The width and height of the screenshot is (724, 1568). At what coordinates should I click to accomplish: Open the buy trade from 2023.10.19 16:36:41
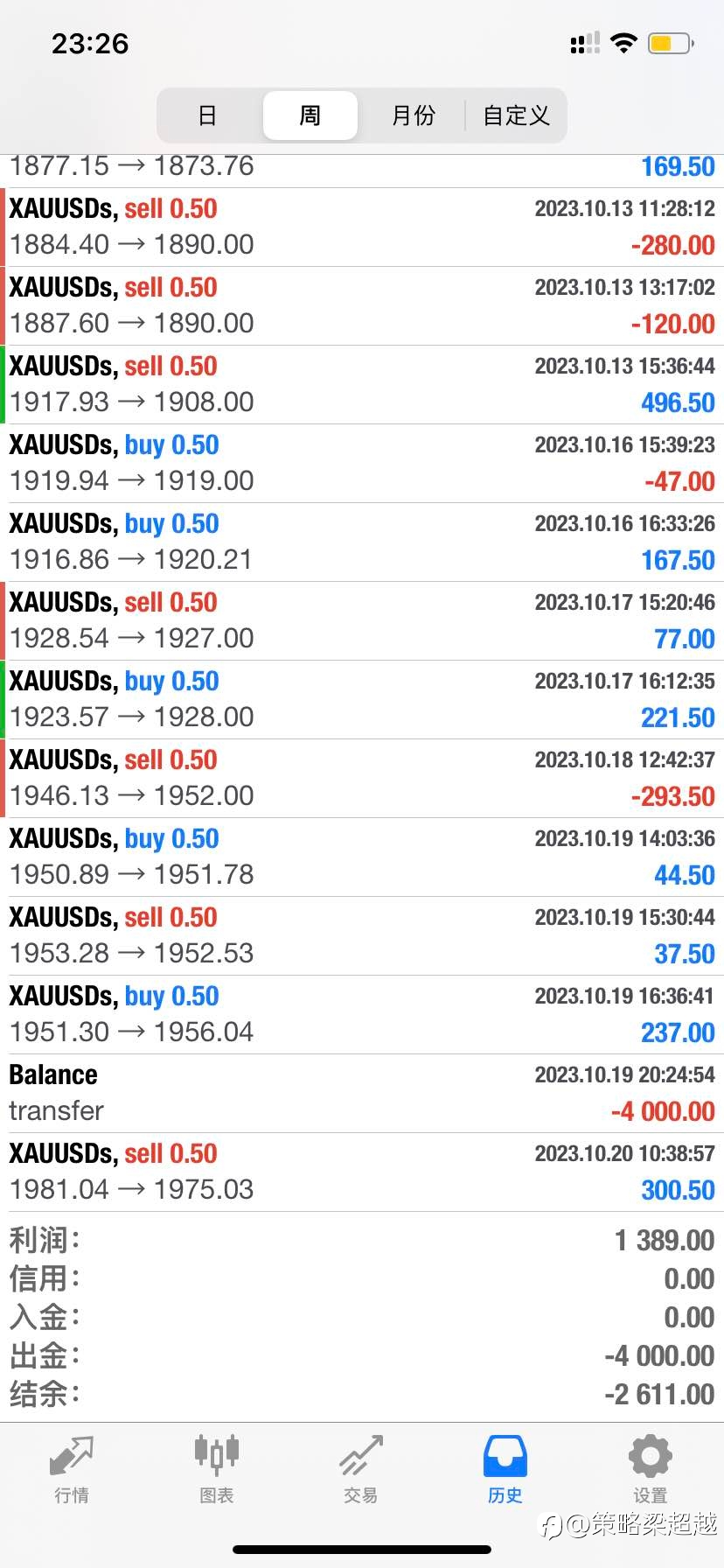(362, 1015)
